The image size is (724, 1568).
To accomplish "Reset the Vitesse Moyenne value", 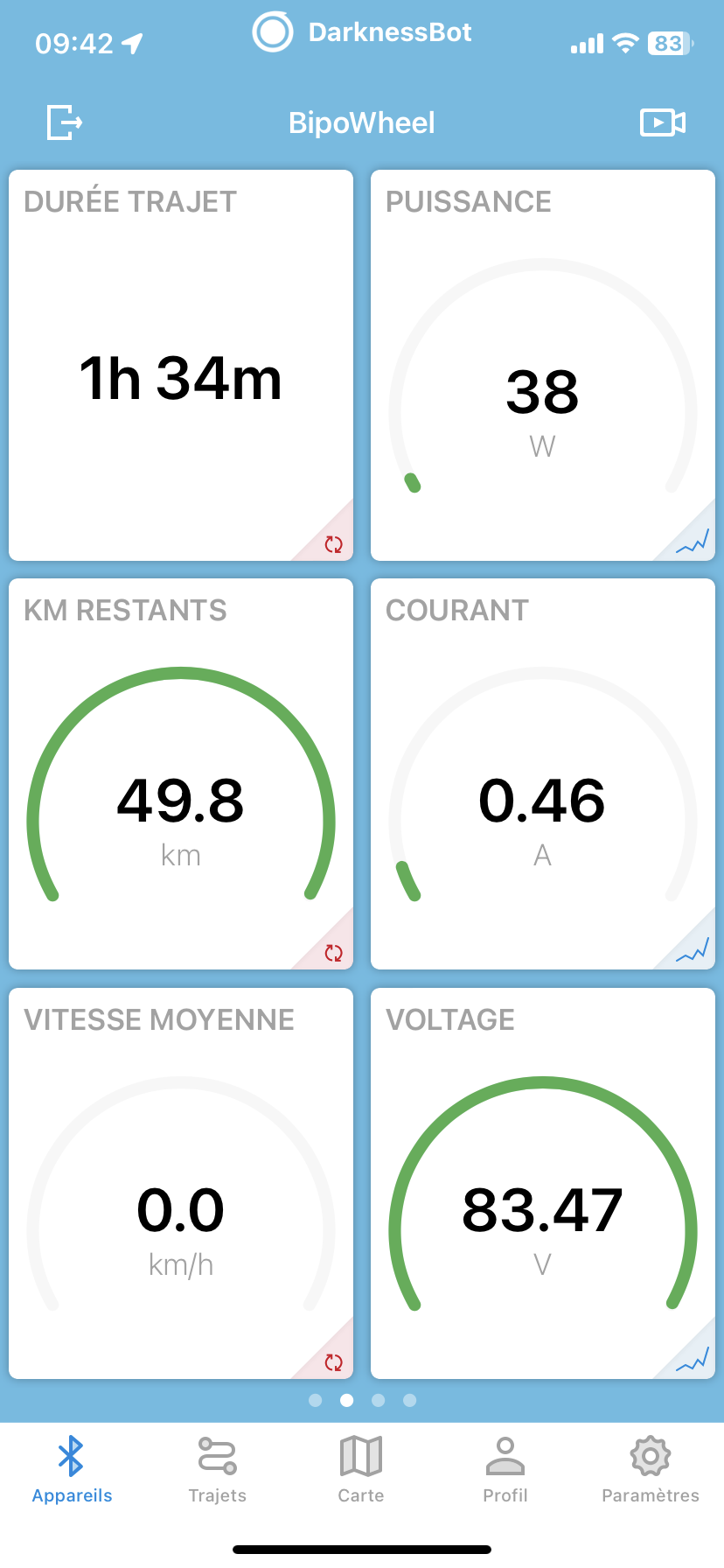I will pyautogui.click(x=333, y=1361).
